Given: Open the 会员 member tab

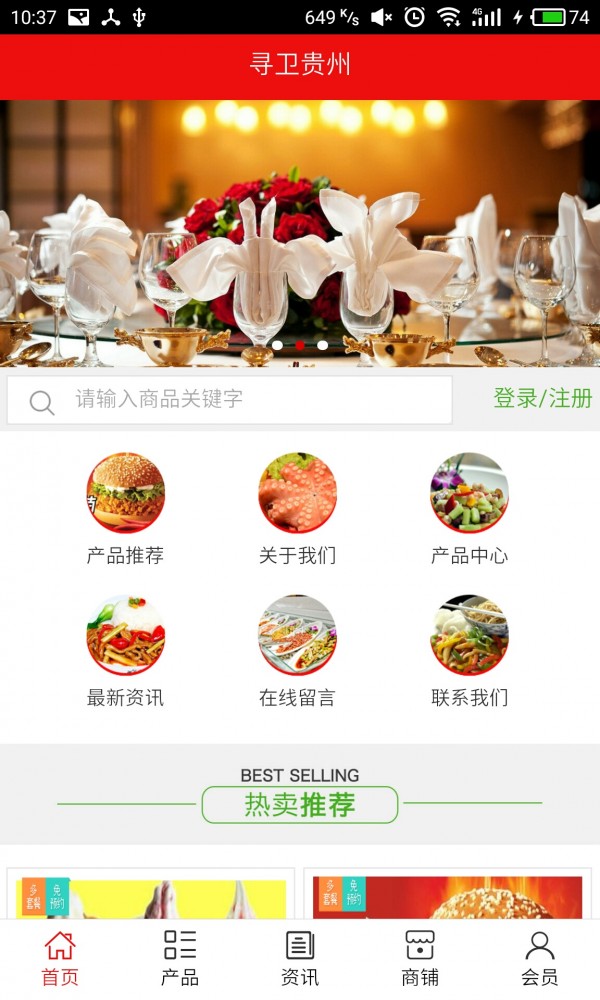Looking at the screenshot, I should 540,958.
